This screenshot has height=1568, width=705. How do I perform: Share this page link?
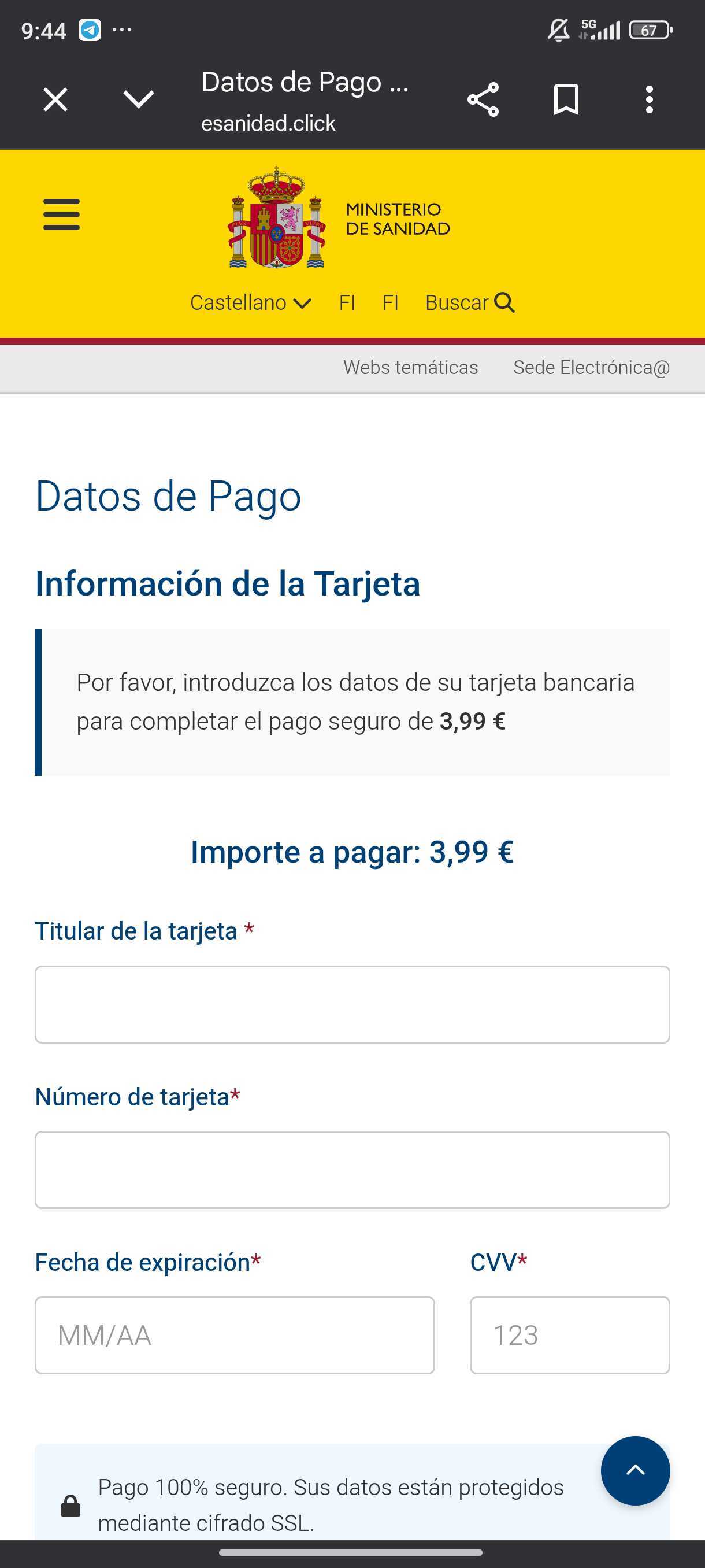[x=483, y=99]
